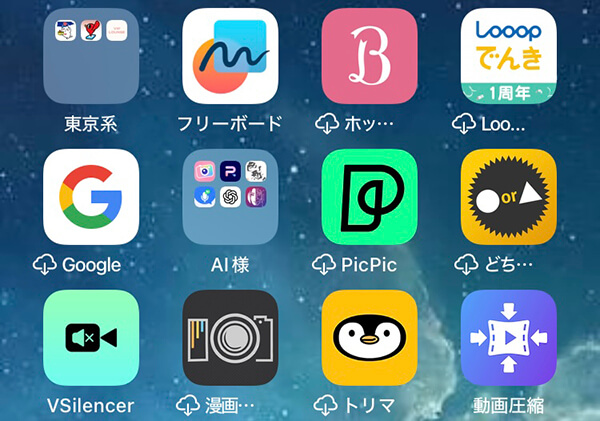This screenshot has height=421, width=600.
Task: Launch the VSilencer app
Action: tap(91, 338)
